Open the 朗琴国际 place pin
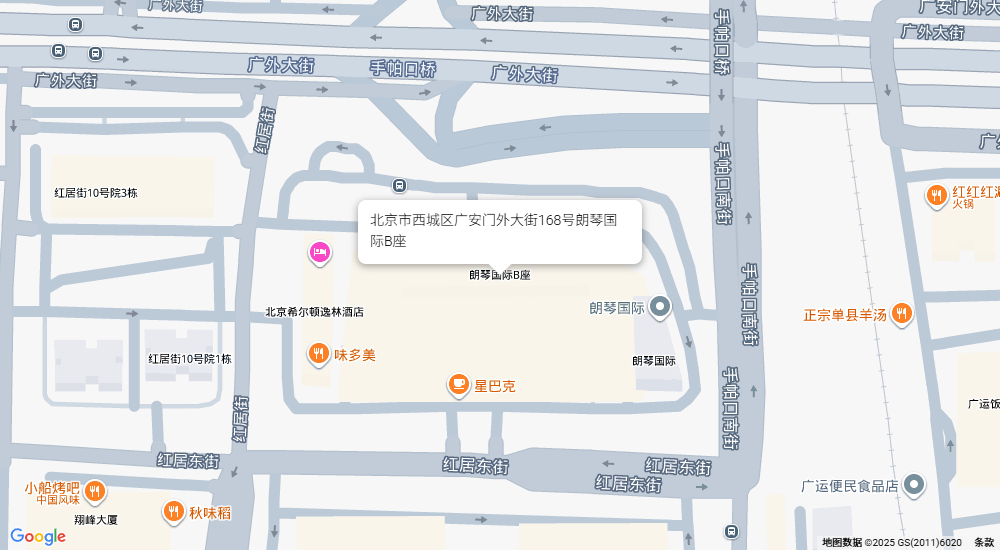The image size is (1000, 550). 659,308
